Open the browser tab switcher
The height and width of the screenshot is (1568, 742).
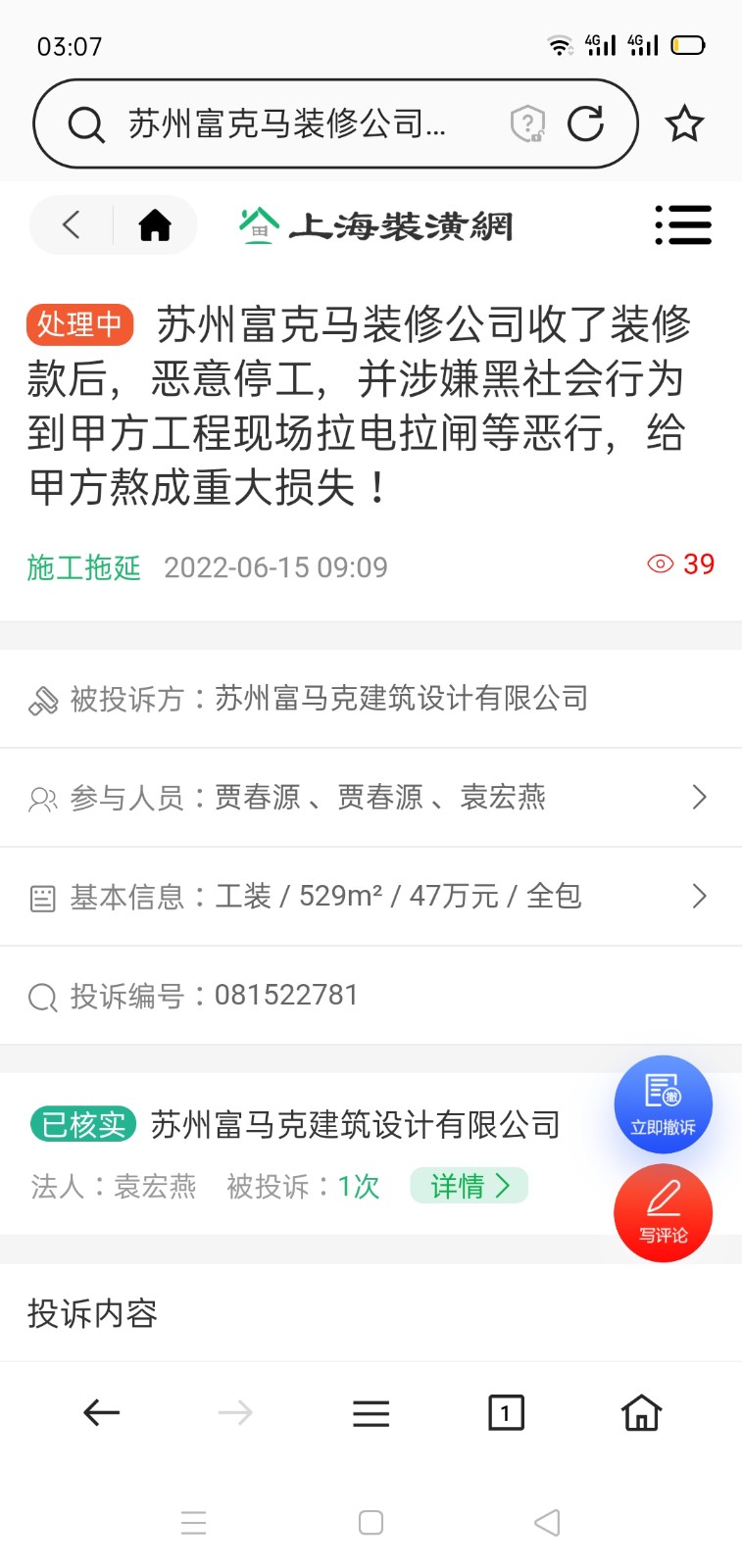(x=506, y=1413)
